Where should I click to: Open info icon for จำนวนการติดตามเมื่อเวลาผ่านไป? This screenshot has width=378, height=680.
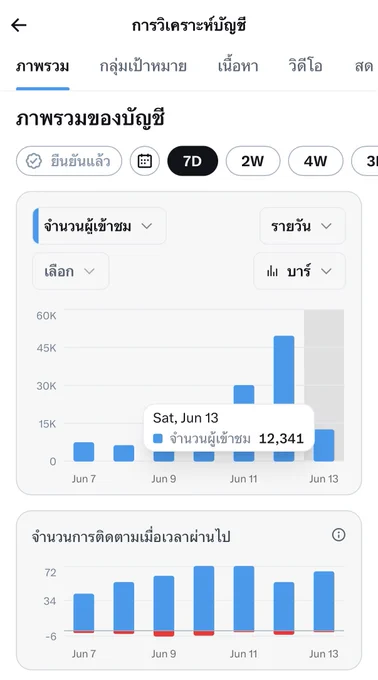click(x=339, y=535)
